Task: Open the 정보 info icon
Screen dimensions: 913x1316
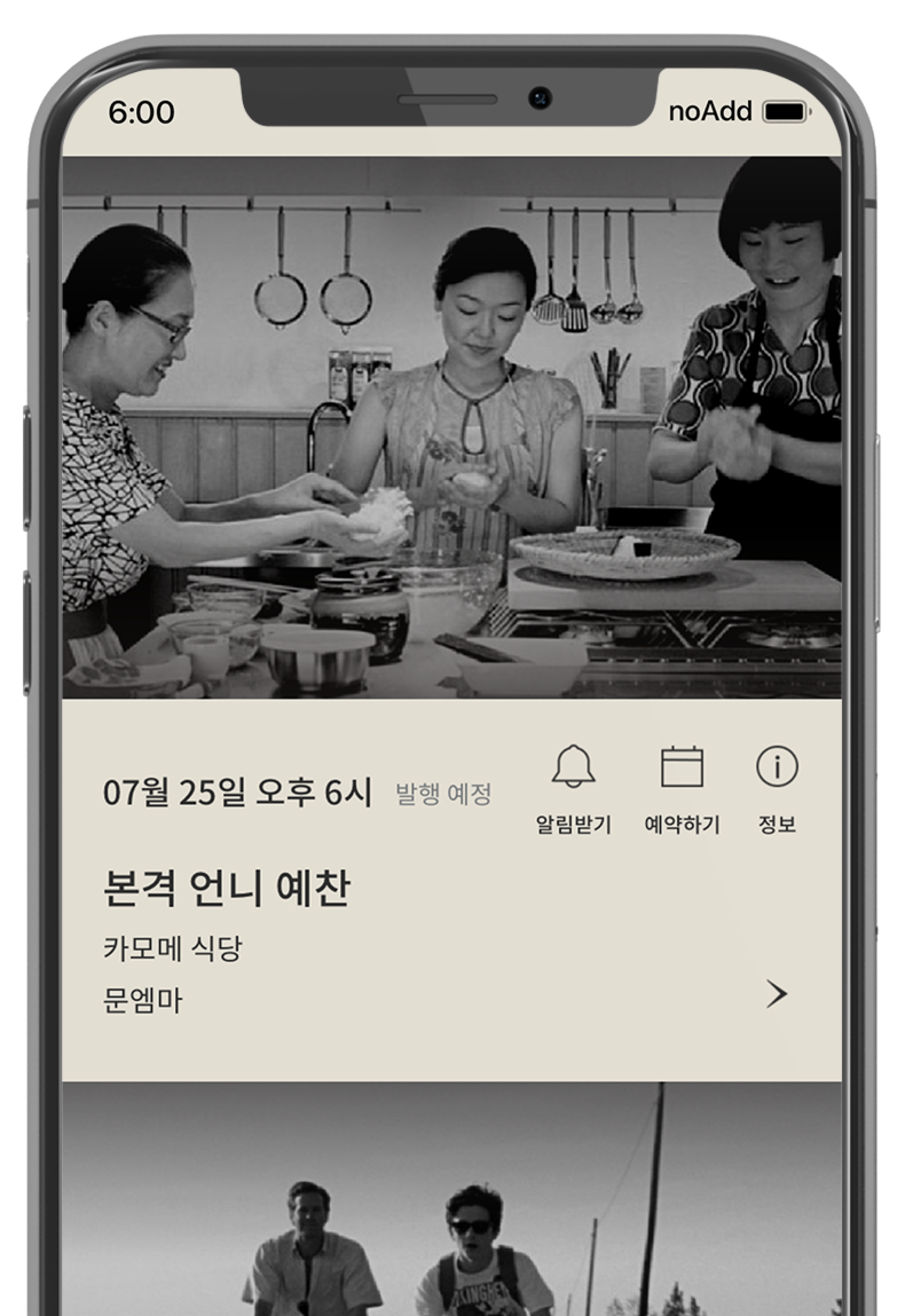Action: (777, 766)
